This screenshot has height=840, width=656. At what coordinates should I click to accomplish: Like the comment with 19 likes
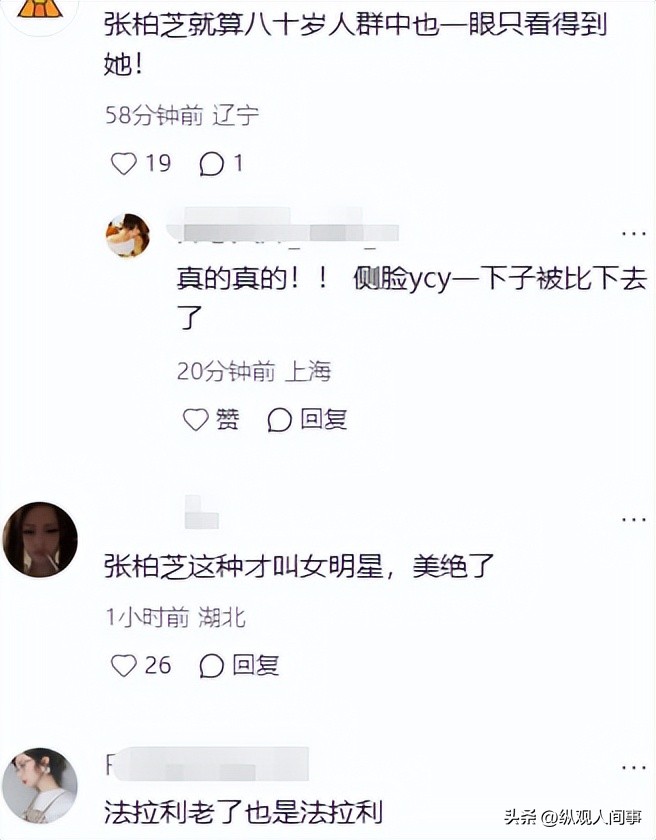(124, 163)
